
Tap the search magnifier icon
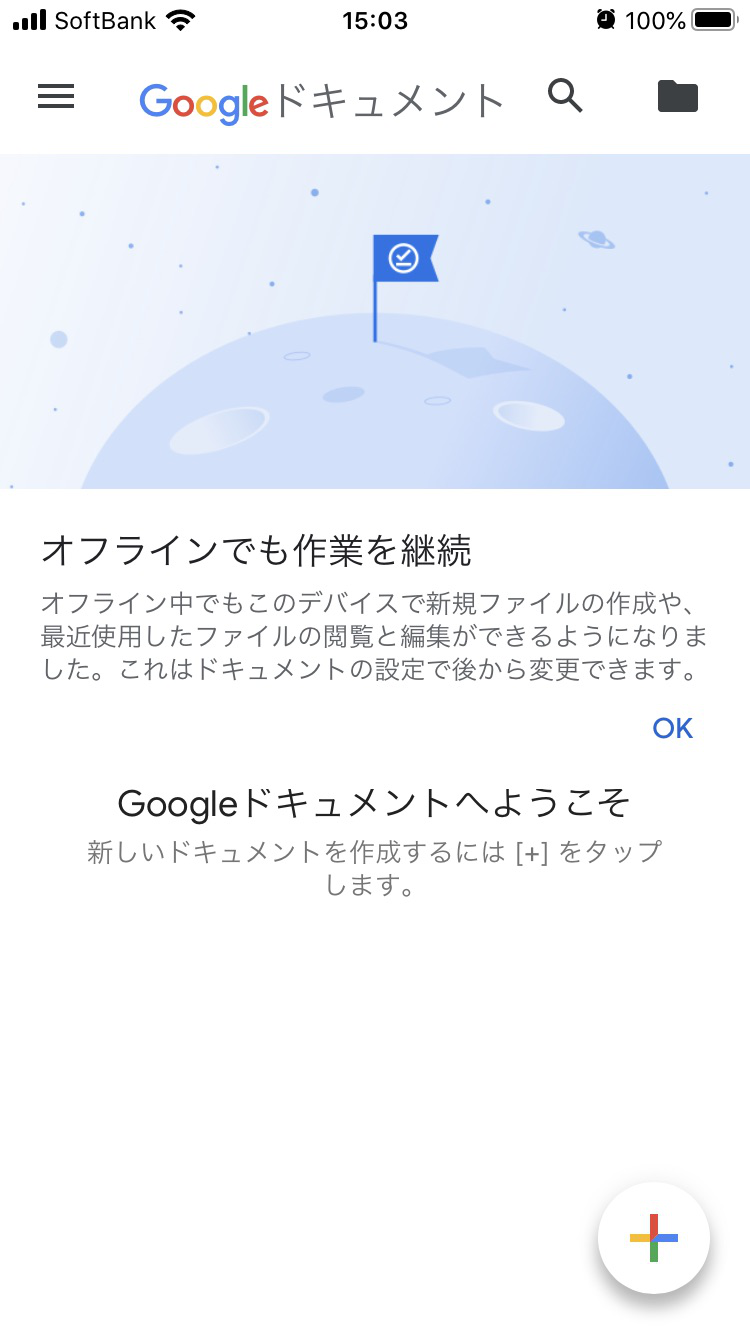pos(566,96)
